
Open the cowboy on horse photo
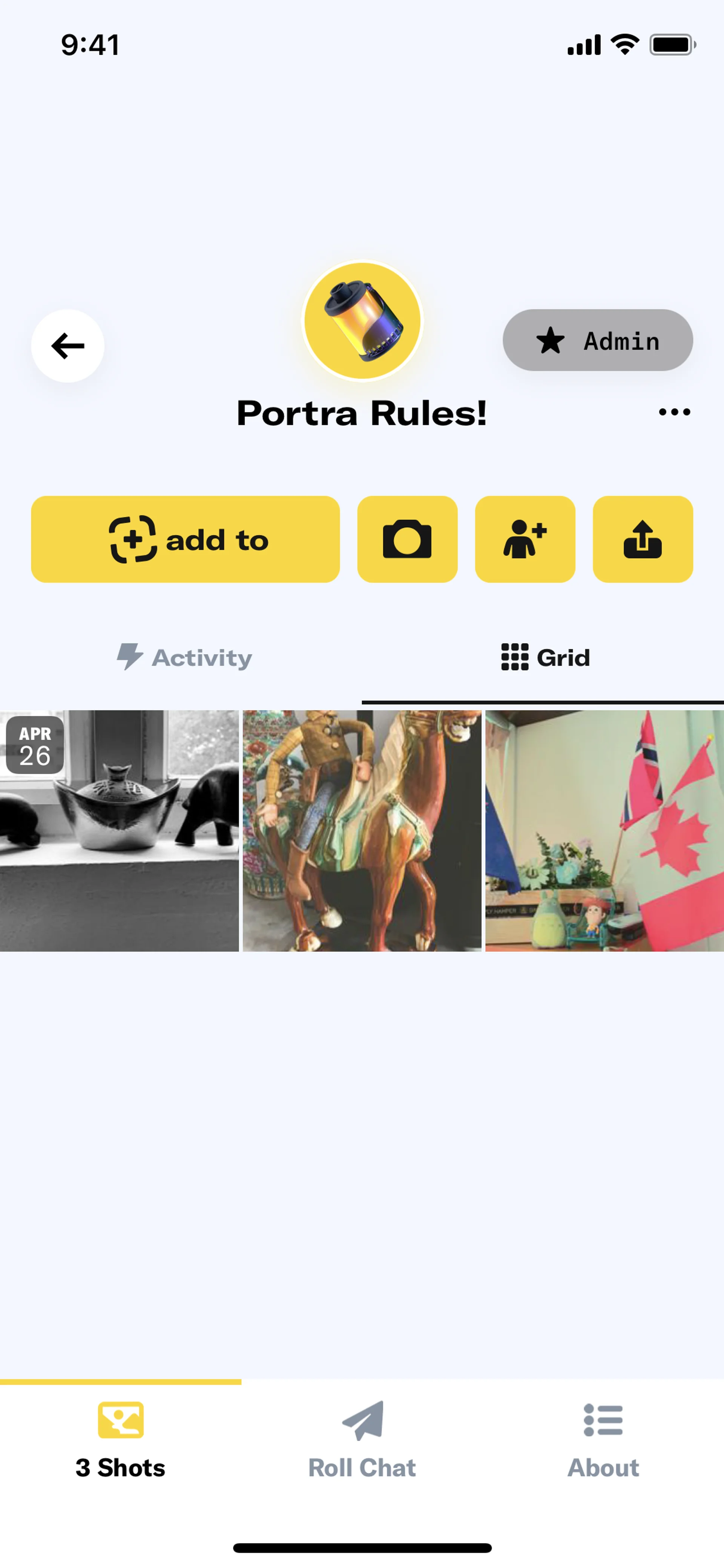tap(362, 831)
